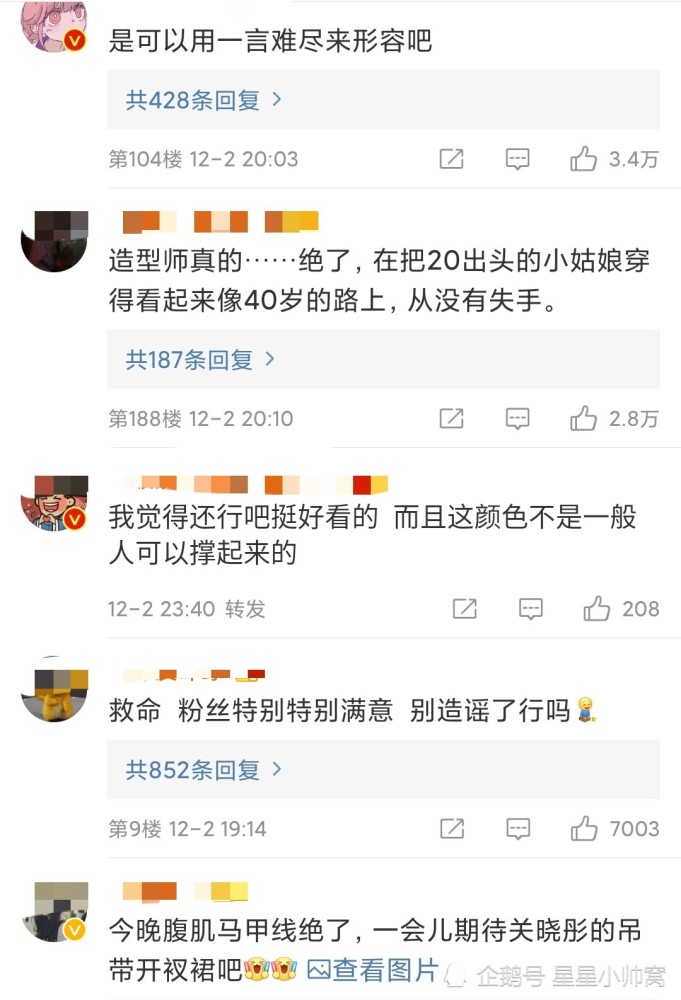Expand the 共187条回复 replies

[201, 360]
